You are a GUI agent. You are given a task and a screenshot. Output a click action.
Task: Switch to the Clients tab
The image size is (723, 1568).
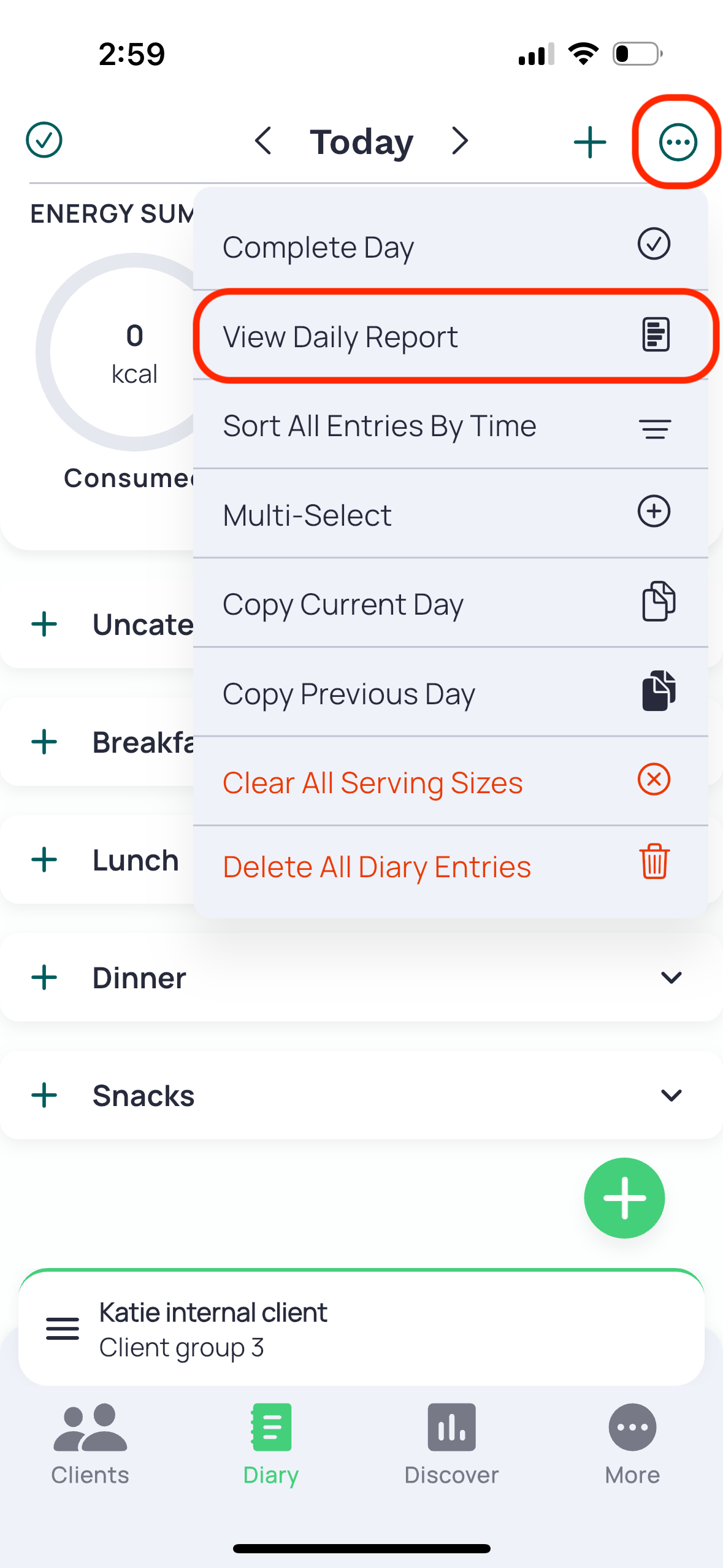pos(90,1444)
